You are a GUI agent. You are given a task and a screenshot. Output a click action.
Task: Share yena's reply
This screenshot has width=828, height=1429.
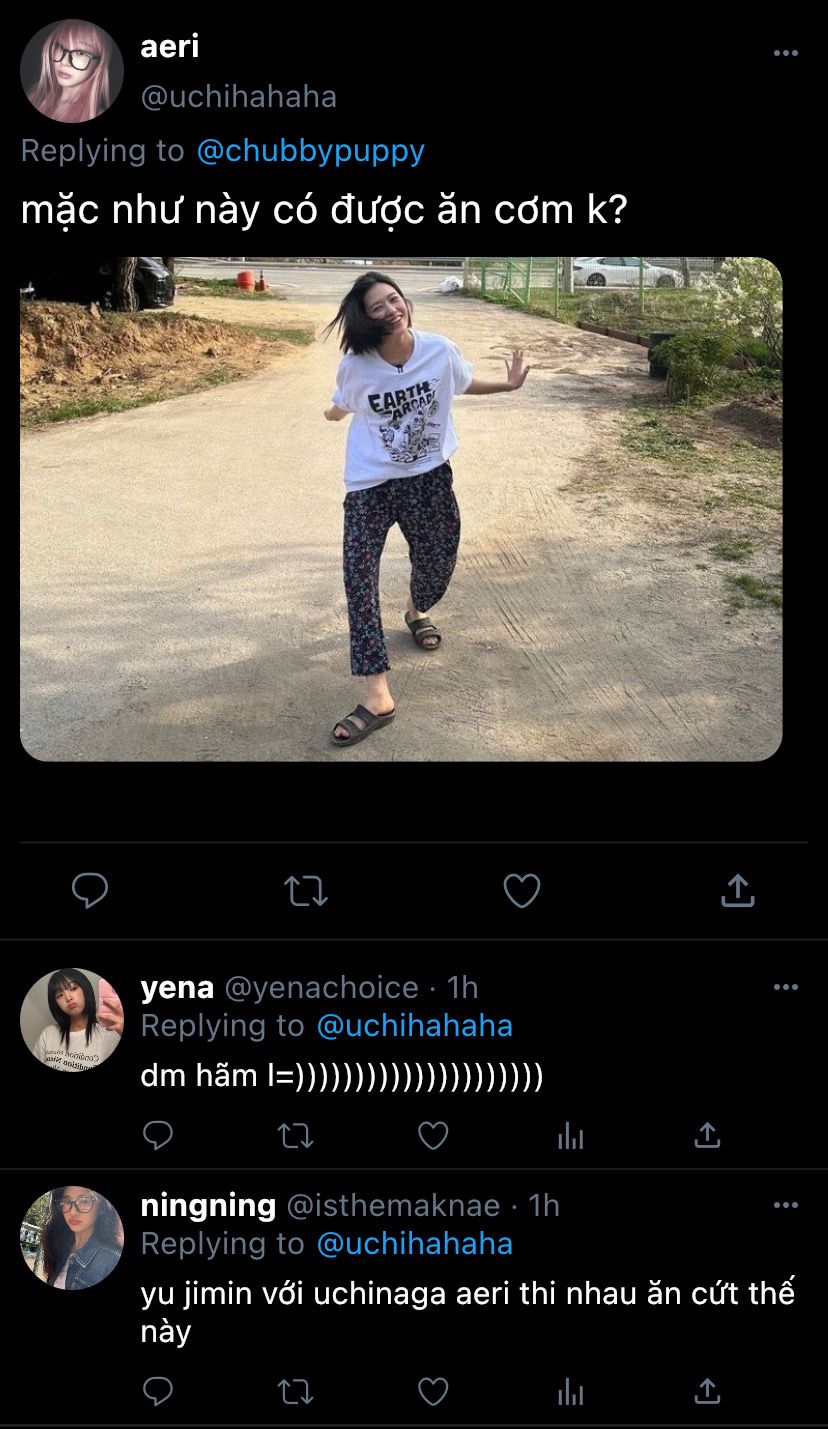coord(707,1135)
